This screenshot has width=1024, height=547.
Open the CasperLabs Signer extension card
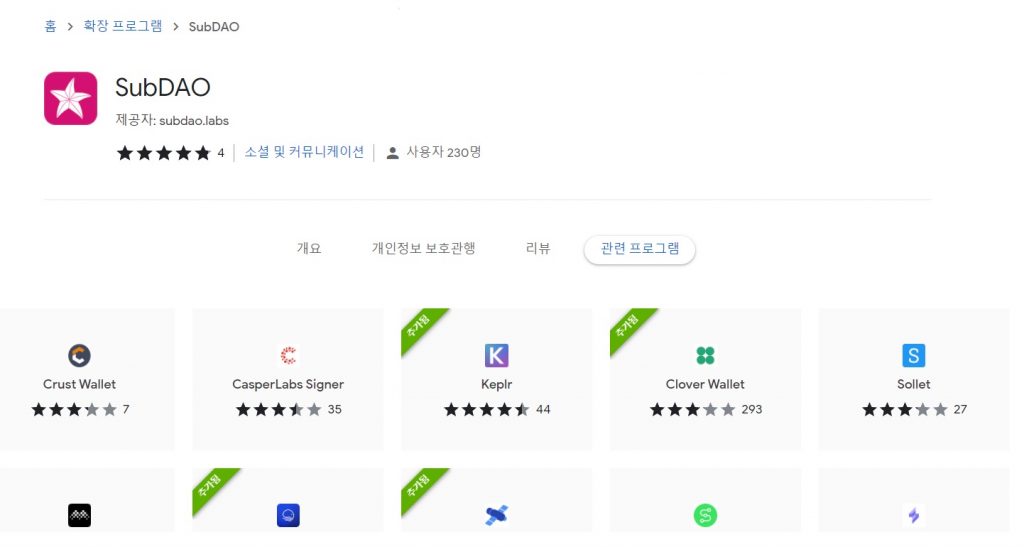pos(288,379)
